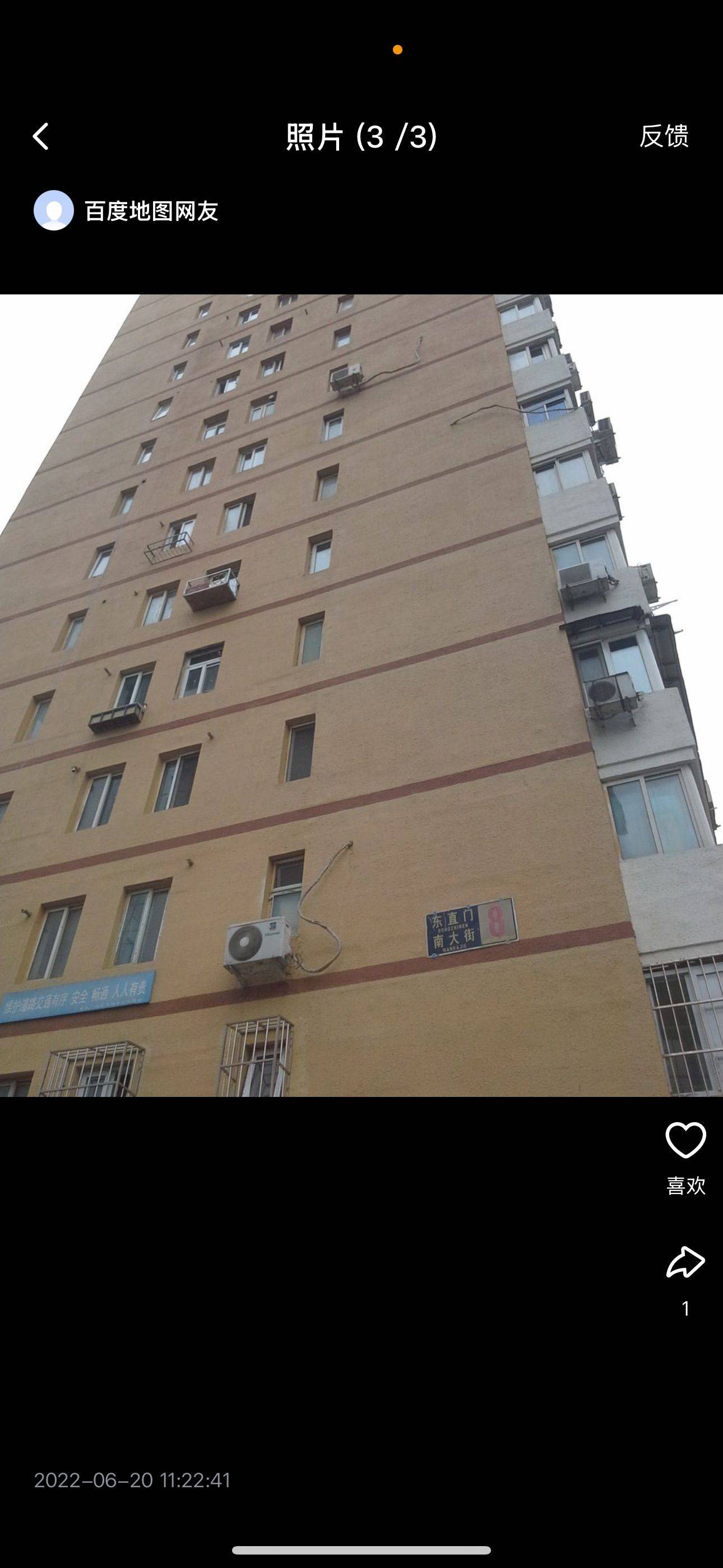
Task: Open the 反馈 feedback option
Action: 664,136
